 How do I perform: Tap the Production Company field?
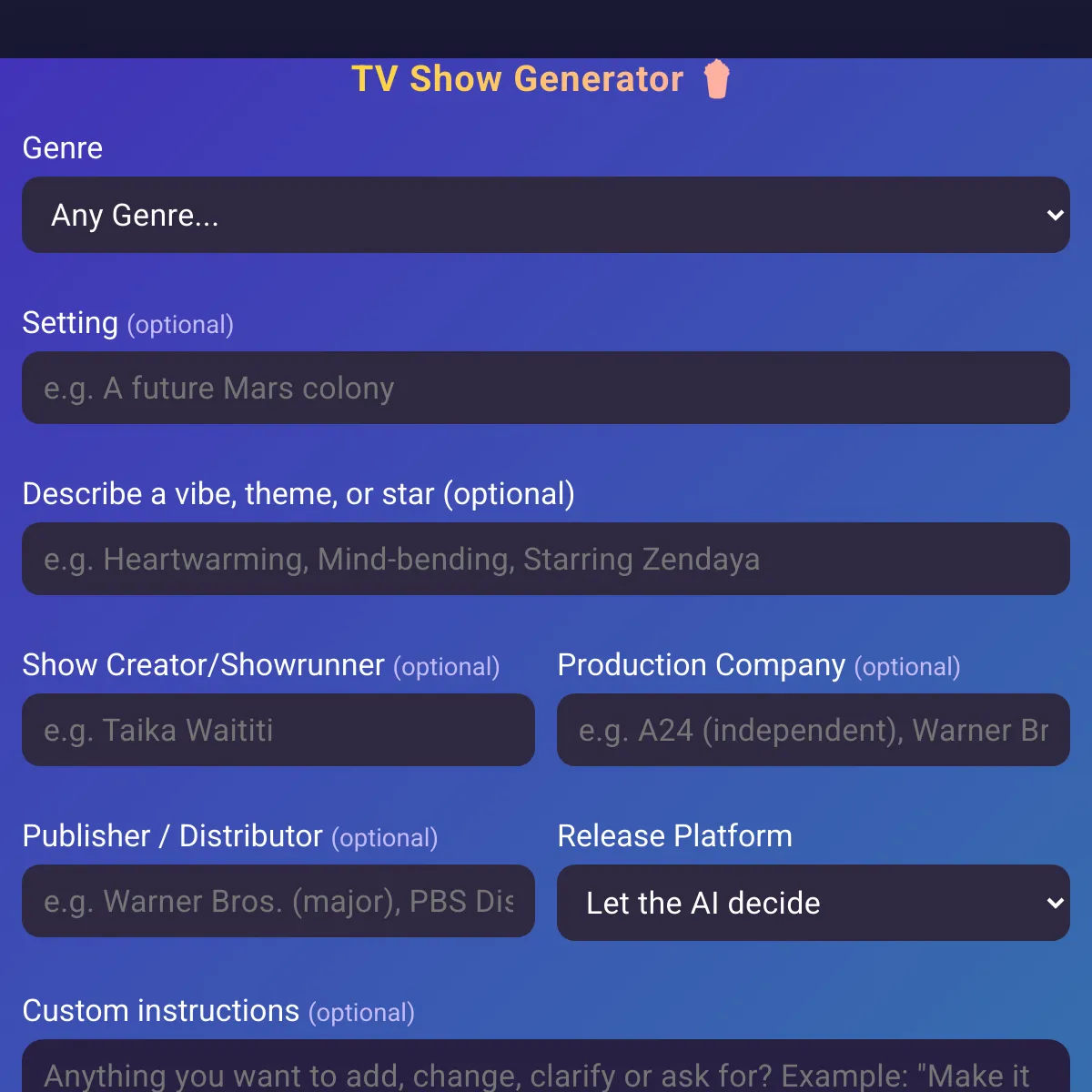[x=813, y=730]
